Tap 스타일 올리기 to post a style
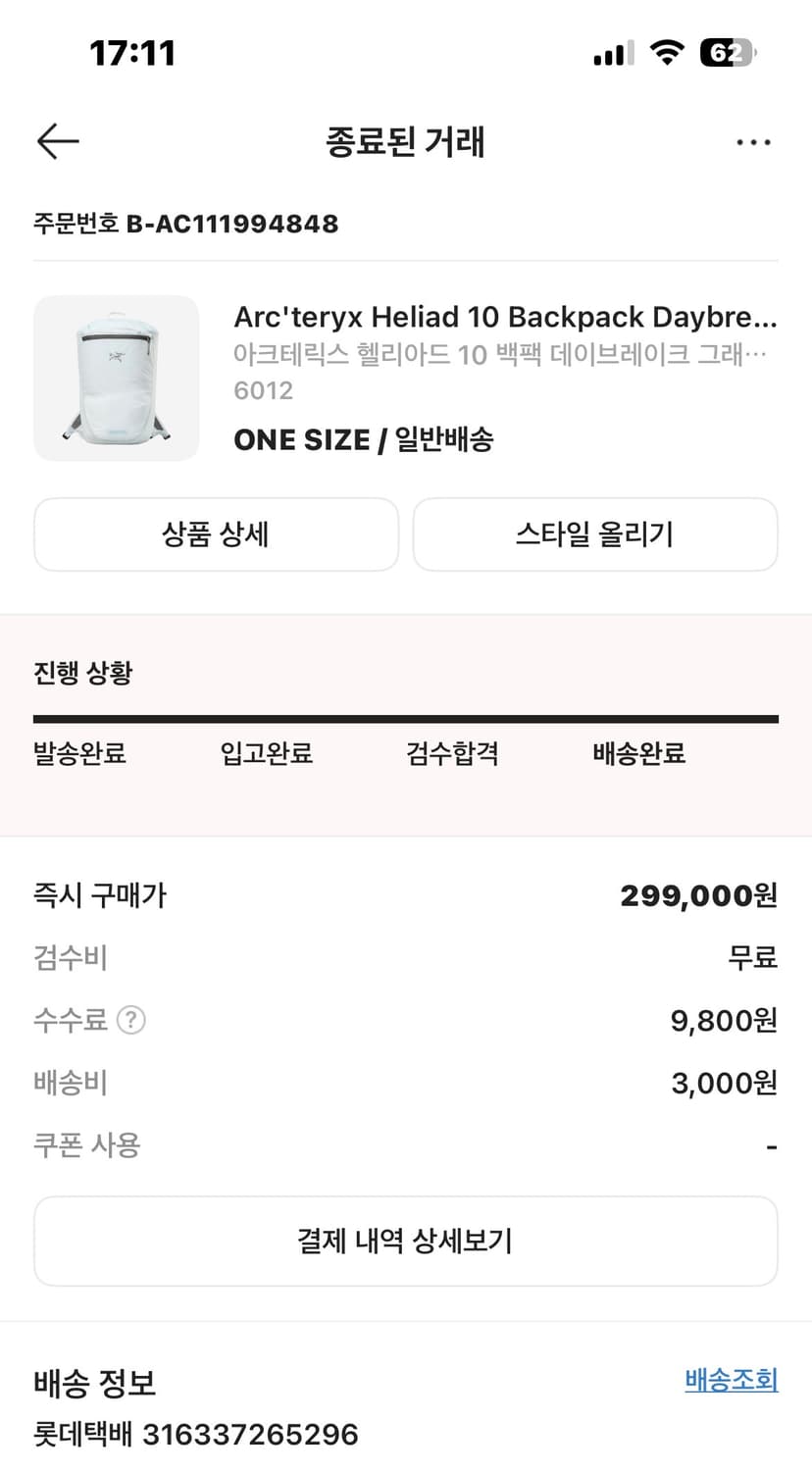The image size is (812, 1471). click(x=594, y=534)
